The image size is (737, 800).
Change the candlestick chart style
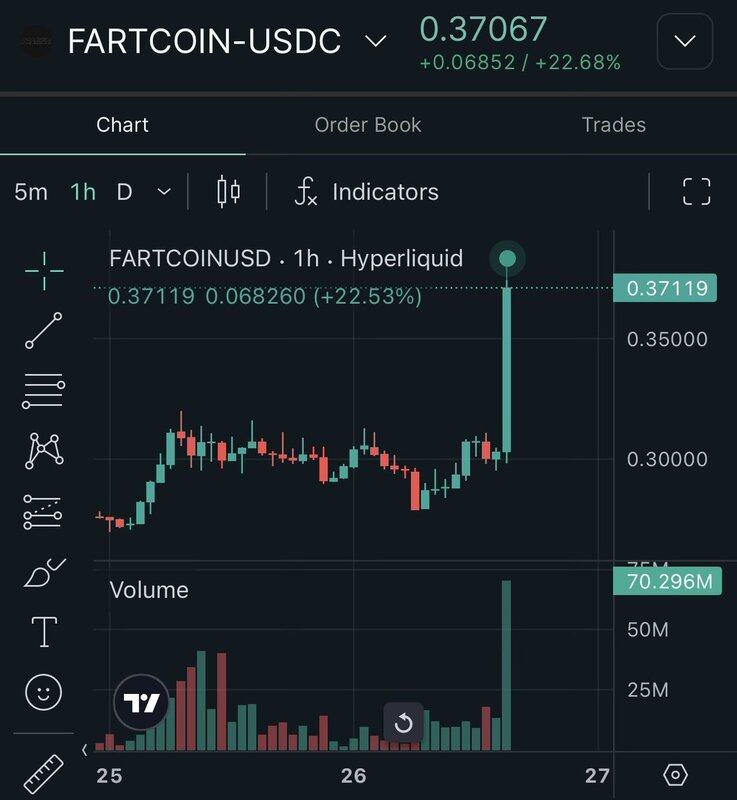coord(229,192)
